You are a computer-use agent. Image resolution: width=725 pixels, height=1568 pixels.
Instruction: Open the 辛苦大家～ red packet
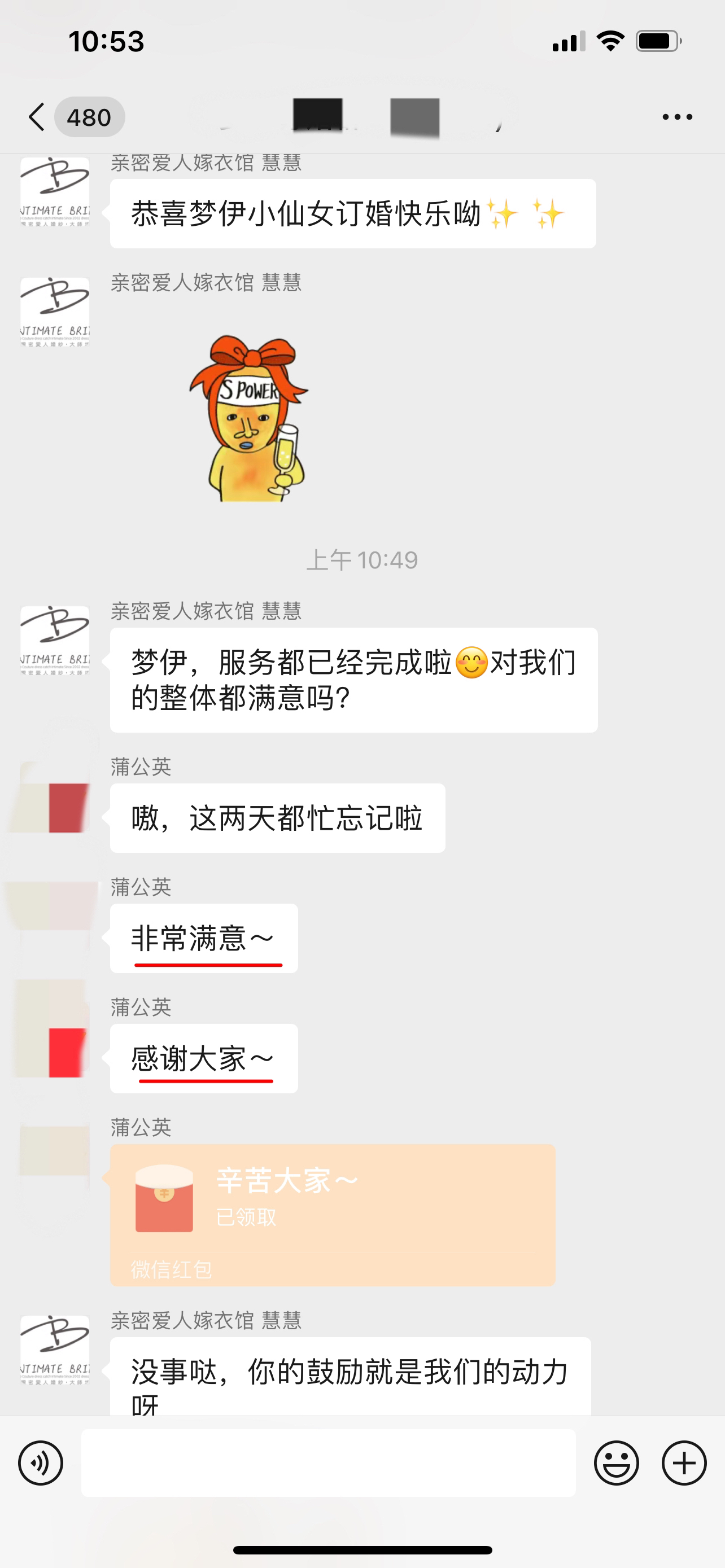pyautogui.click(x=333, y=1214)
